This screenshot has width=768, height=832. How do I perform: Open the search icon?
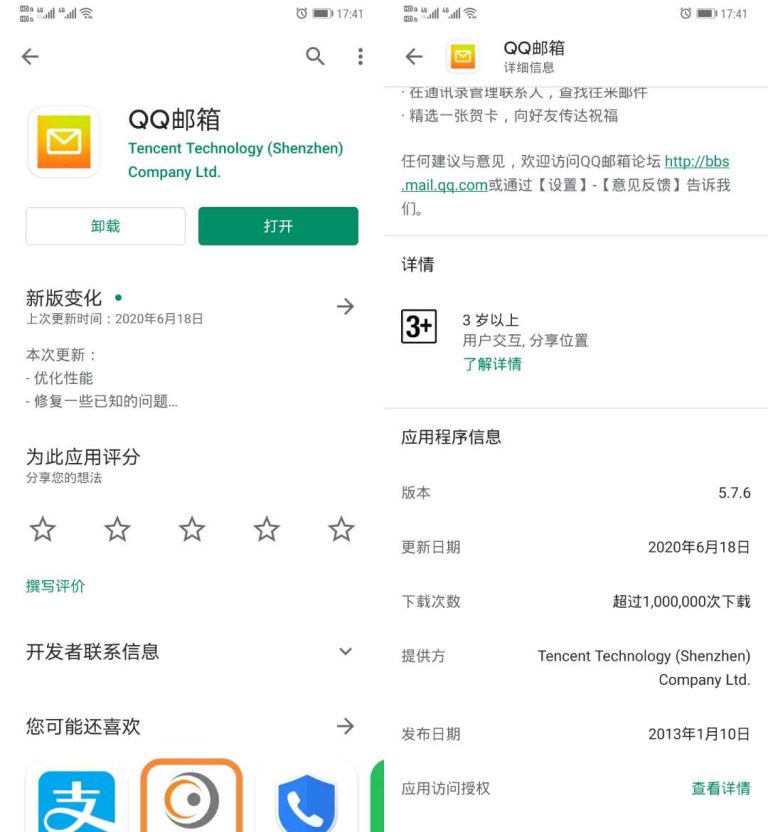click(x=315, y=57)
